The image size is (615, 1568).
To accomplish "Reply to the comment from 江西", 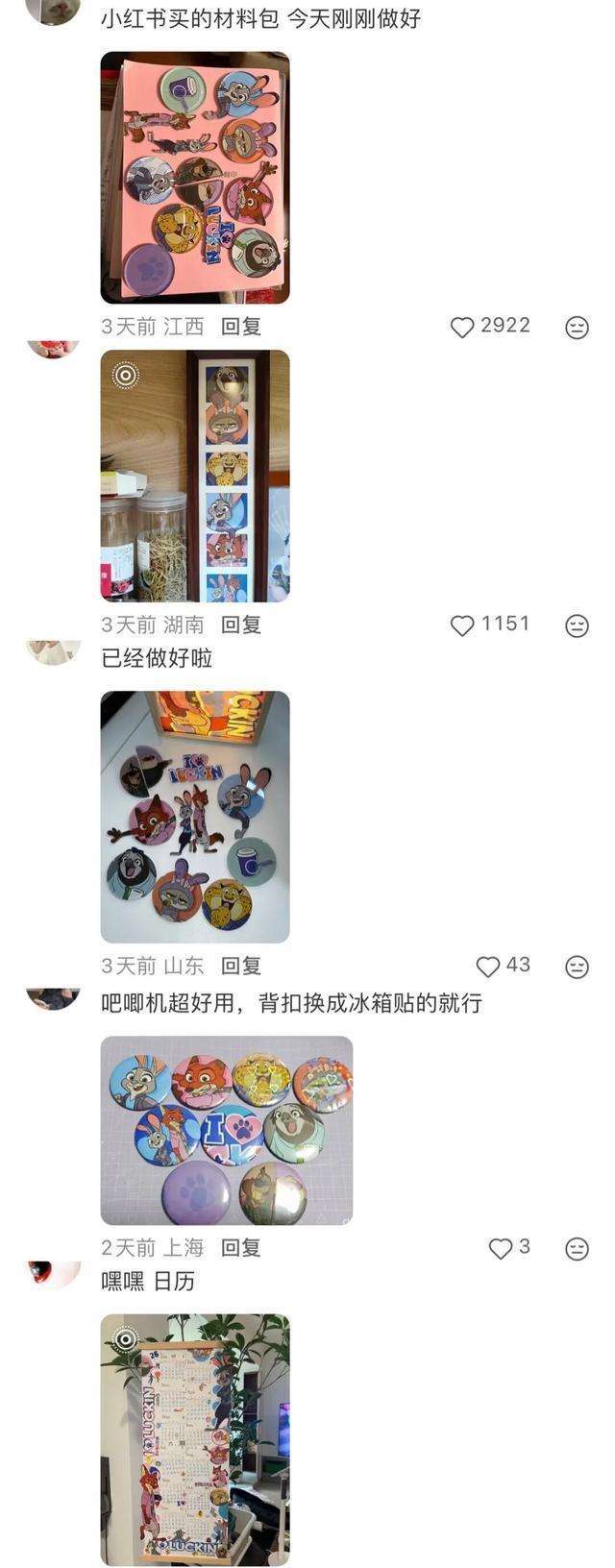I will (x=241, y=327).
